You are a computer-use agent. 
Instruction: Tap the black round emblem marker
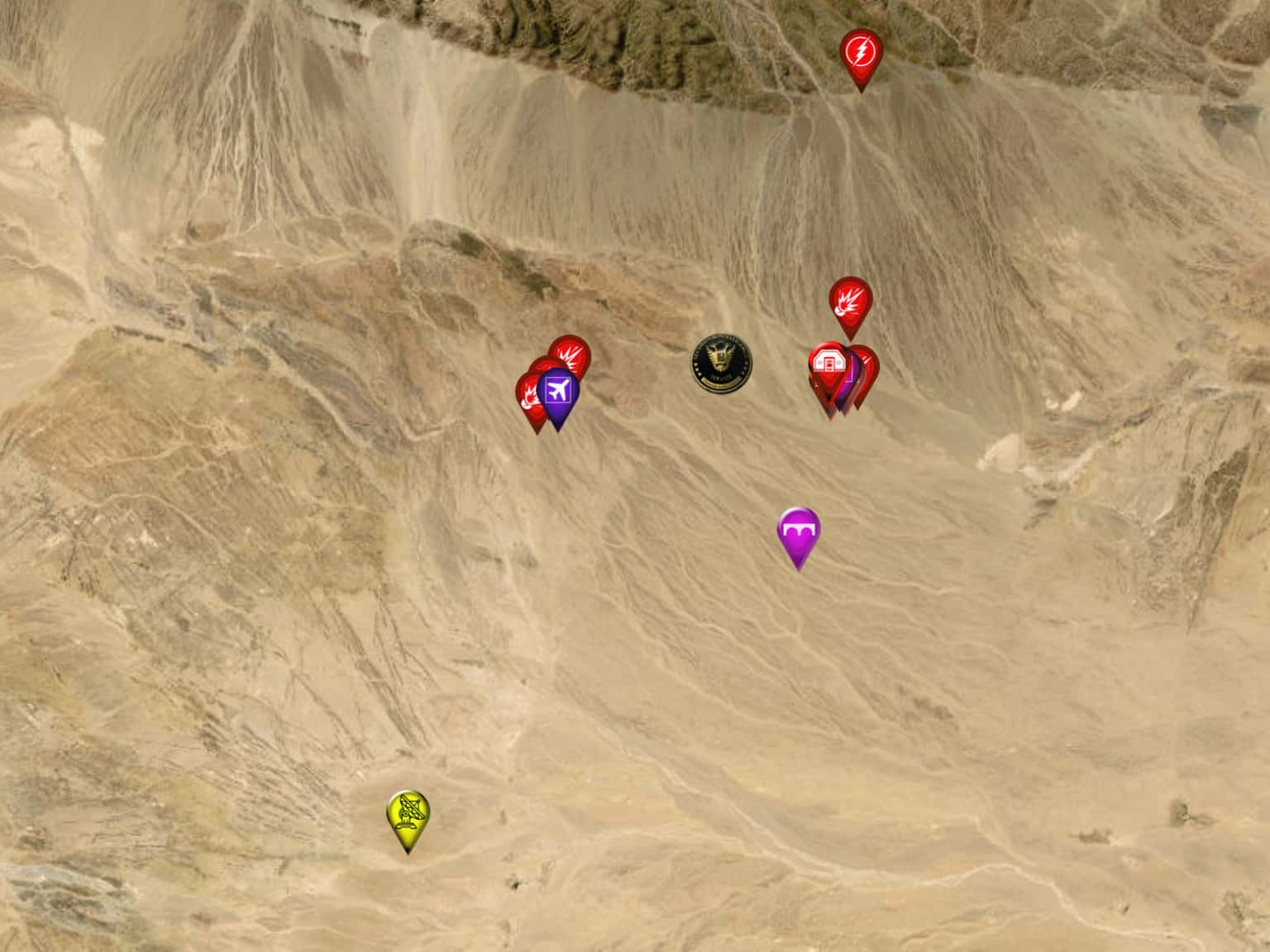point(721,363)
